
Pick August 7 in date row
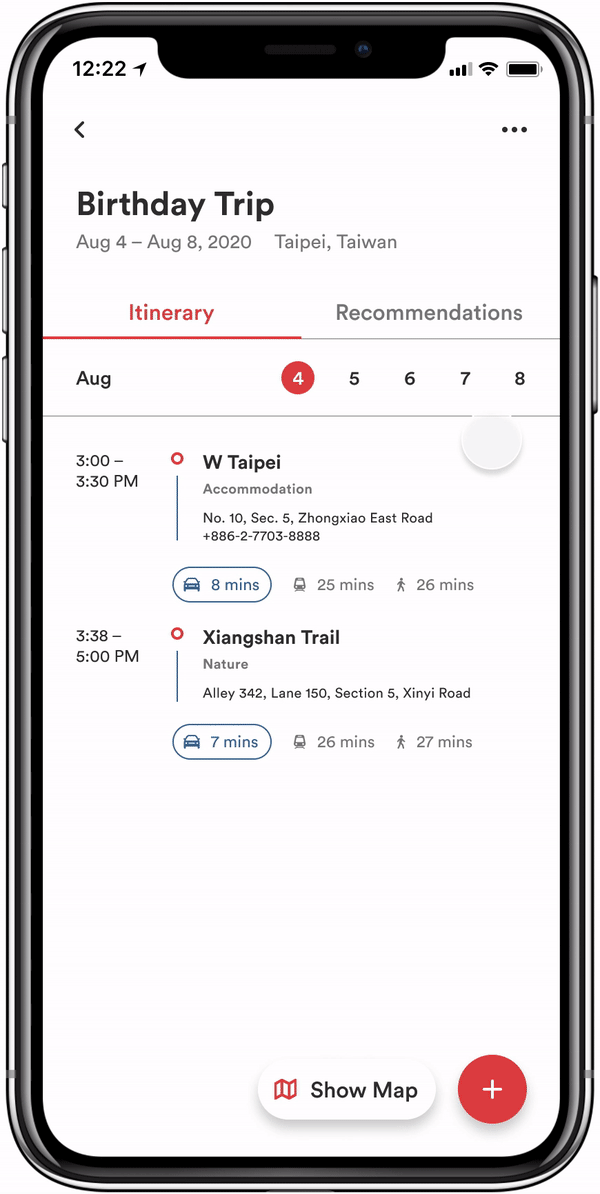[465, 379]
